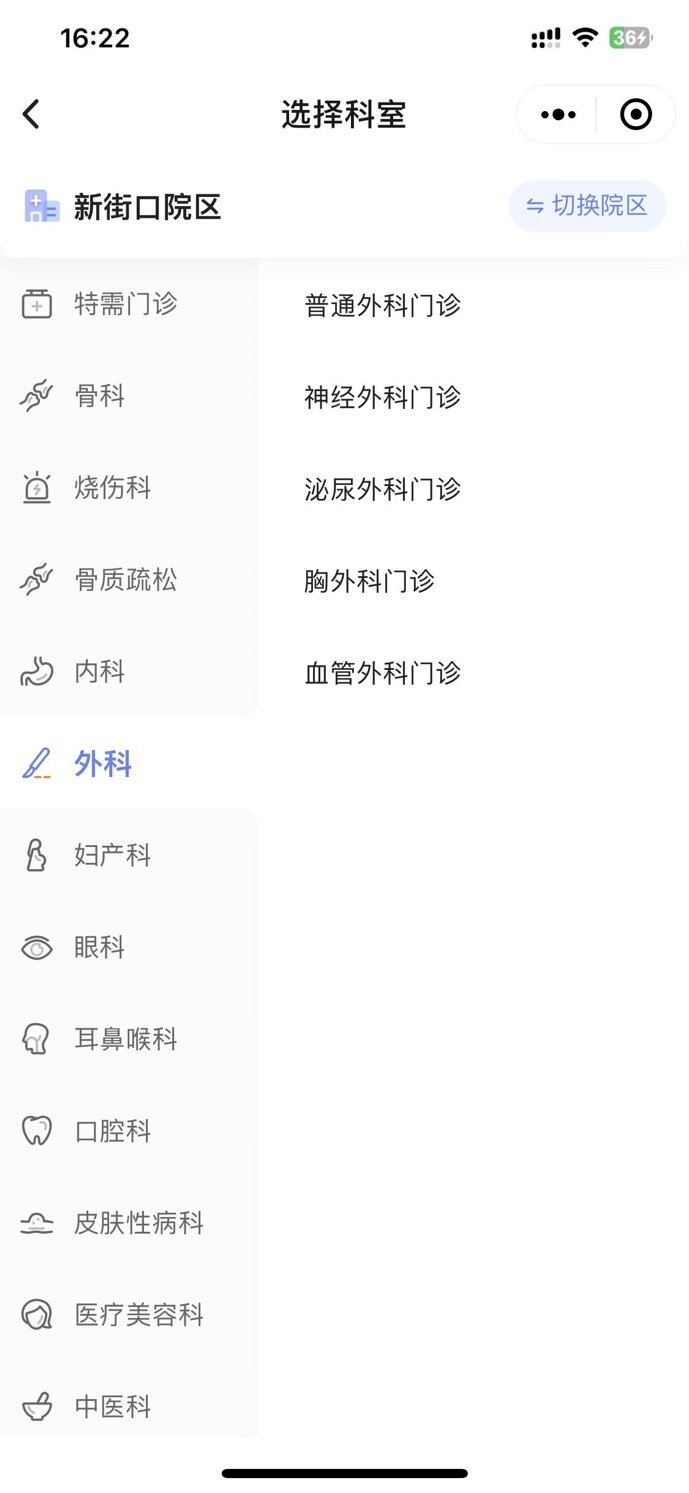Open the 口腔科 category
Viewport: 689px width, 1493px height.
coord(112,1132)
